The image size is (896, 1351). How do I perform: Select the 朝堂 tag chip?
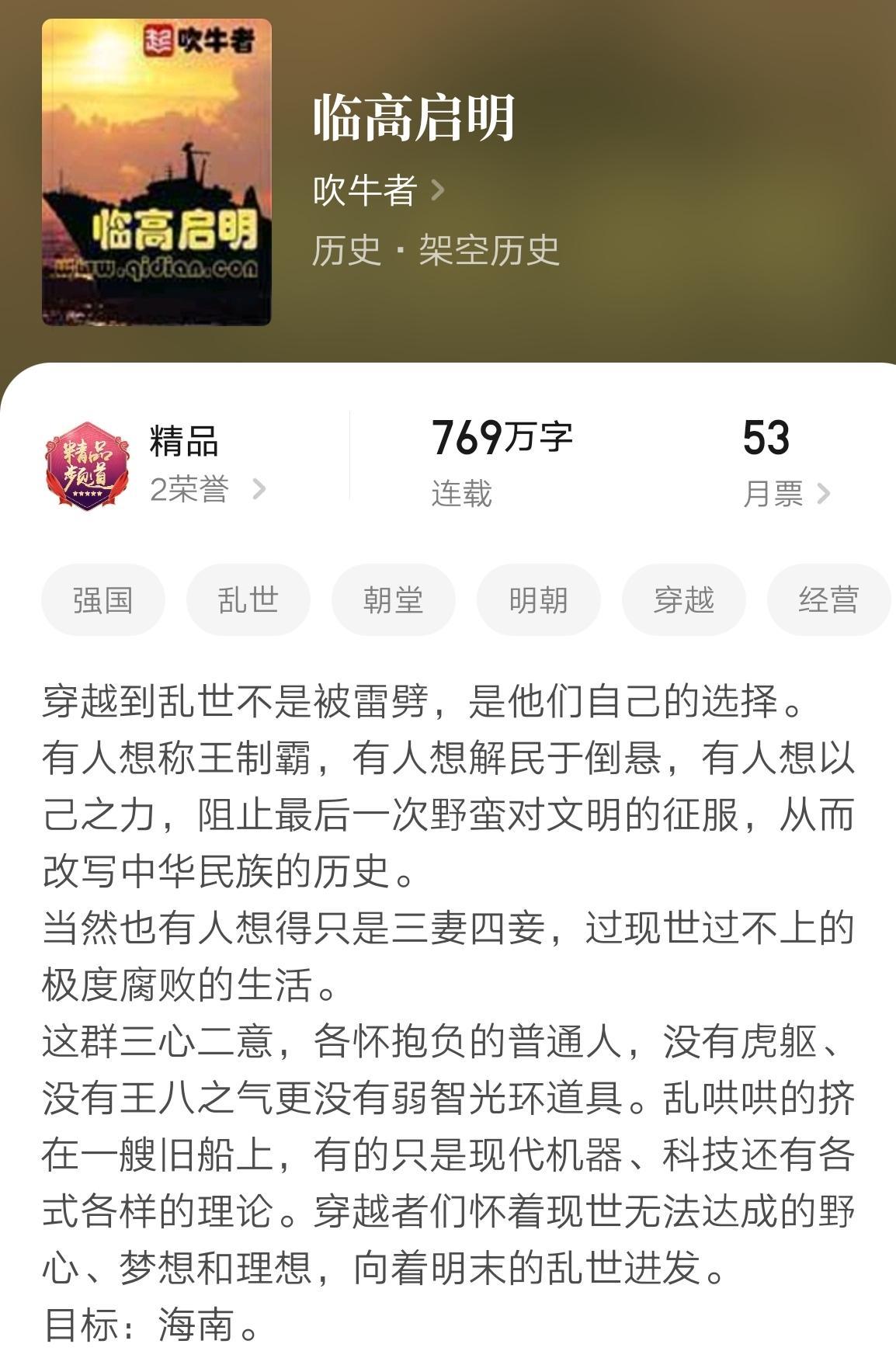click(393, 600)
